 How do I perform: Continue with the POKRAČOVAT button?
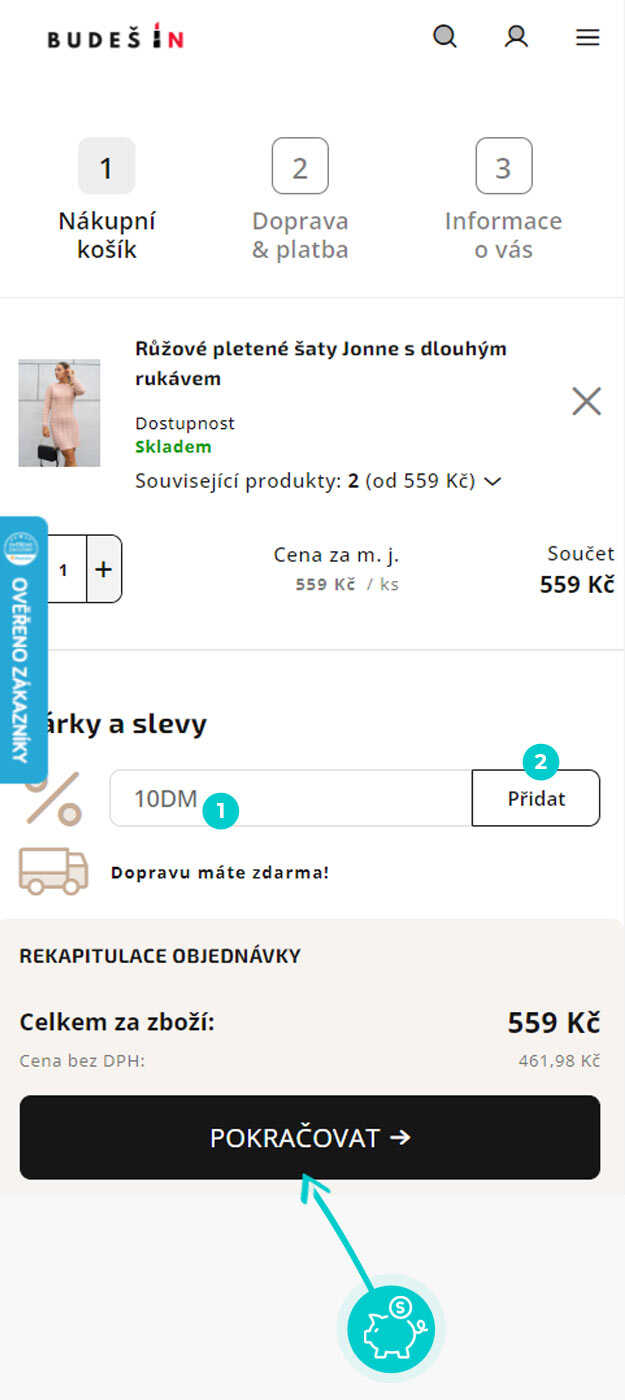pyautogui.click(x=310, y=1137)
